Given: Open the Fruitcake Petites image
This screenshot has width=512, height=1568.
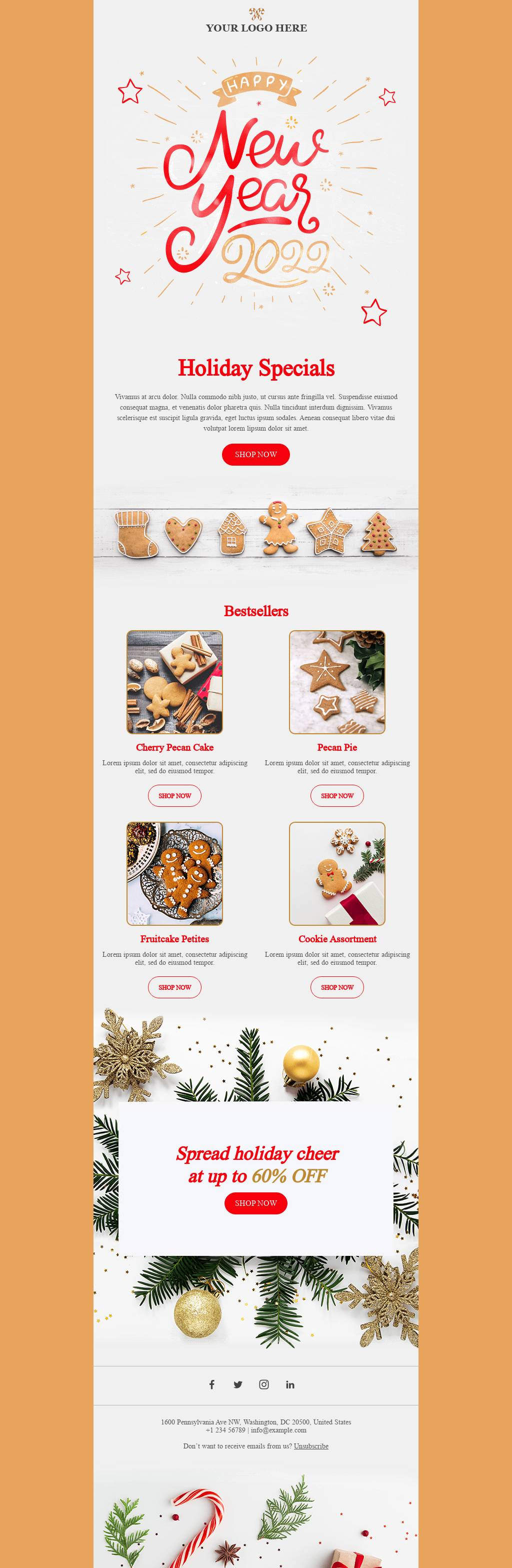Looking at the screenshot, I should [x=174, y=873].
